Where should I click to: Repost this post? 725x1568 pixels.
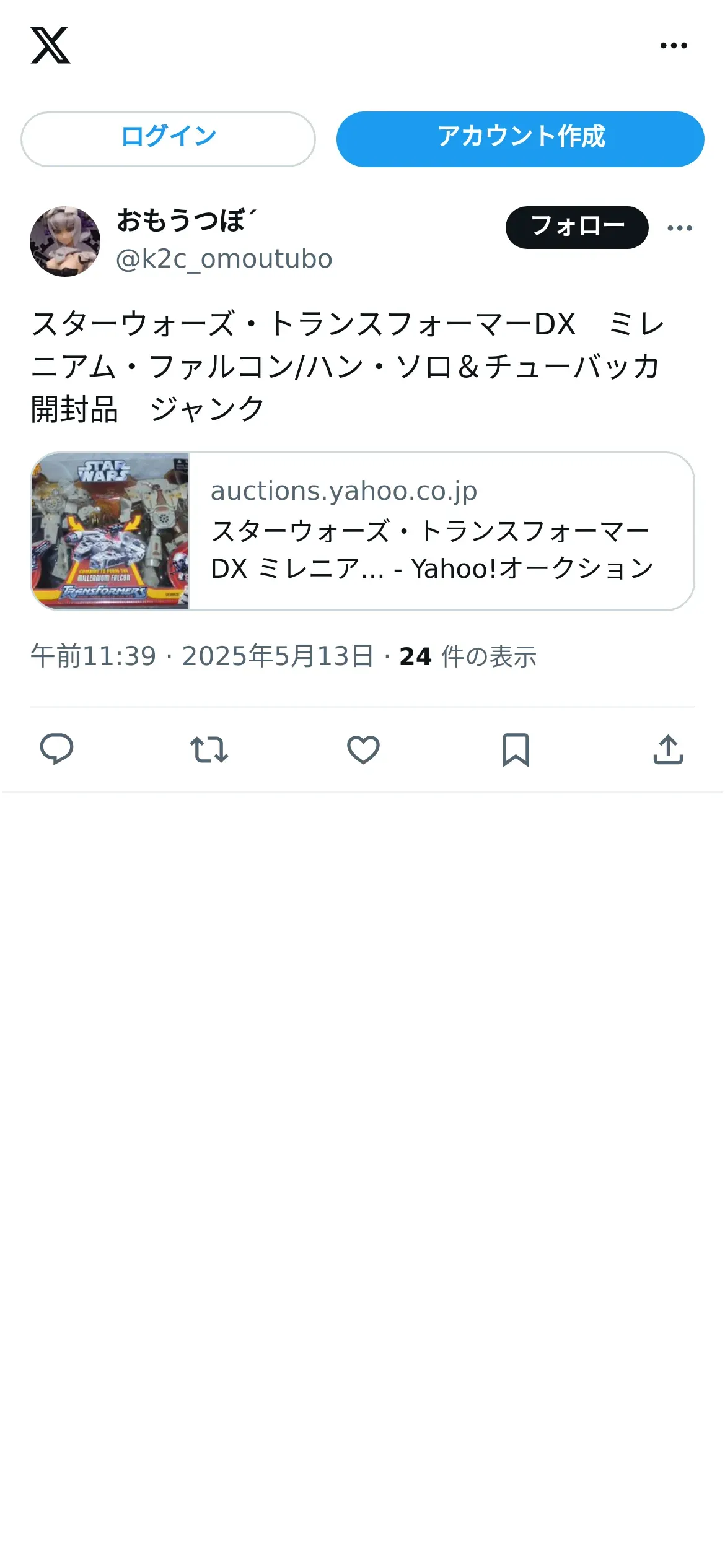(x=209, y=749)
